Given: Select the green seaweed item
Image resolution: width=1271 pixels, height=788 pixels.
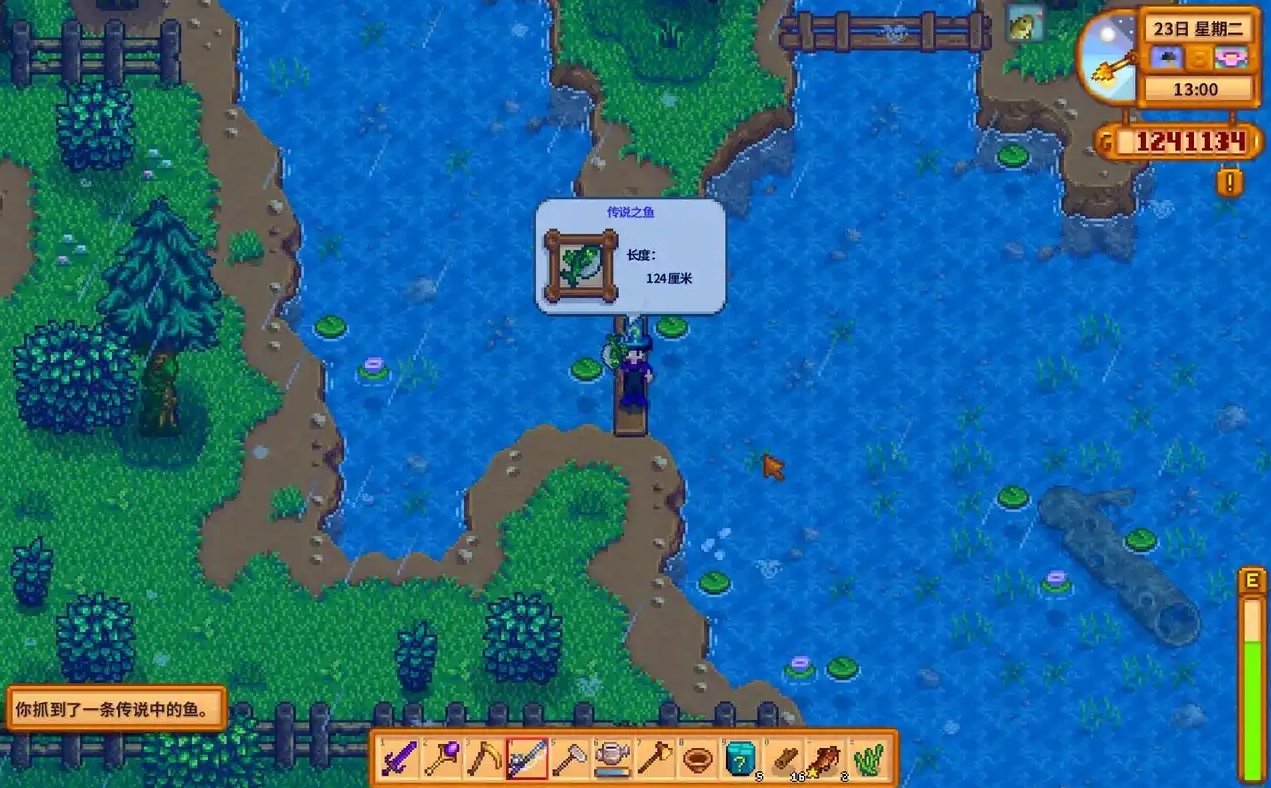Looking at the screenshot, I should (x=871, y=759).
